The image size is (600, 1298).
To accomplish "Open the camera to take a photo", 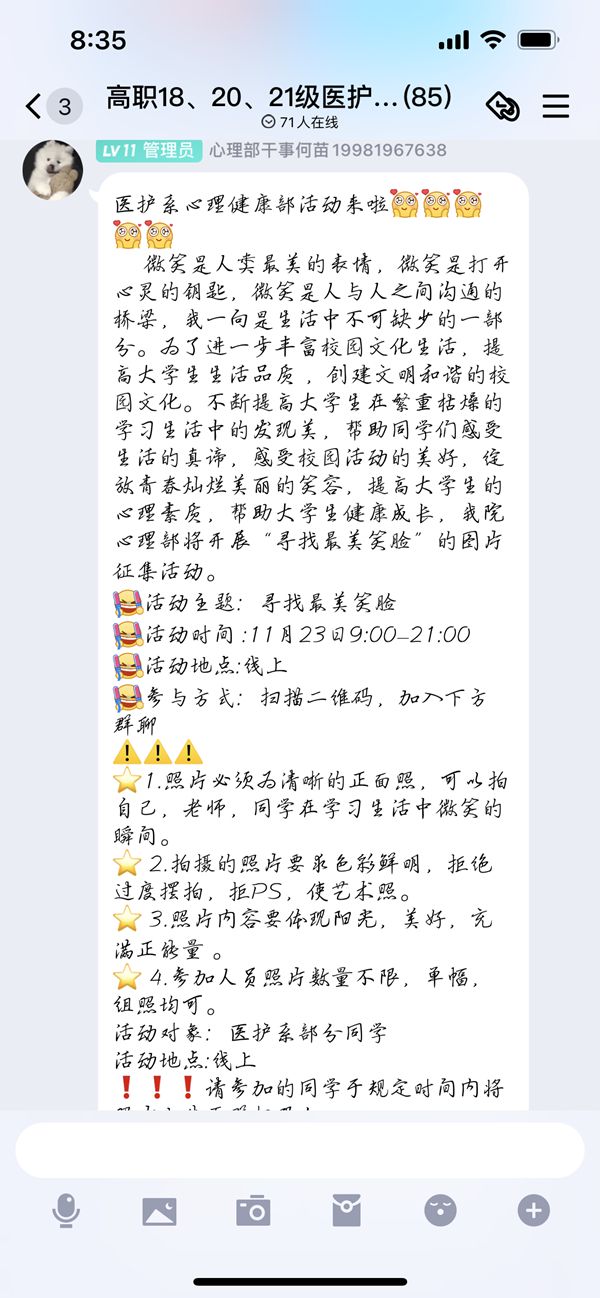I will pos(253,1211).
